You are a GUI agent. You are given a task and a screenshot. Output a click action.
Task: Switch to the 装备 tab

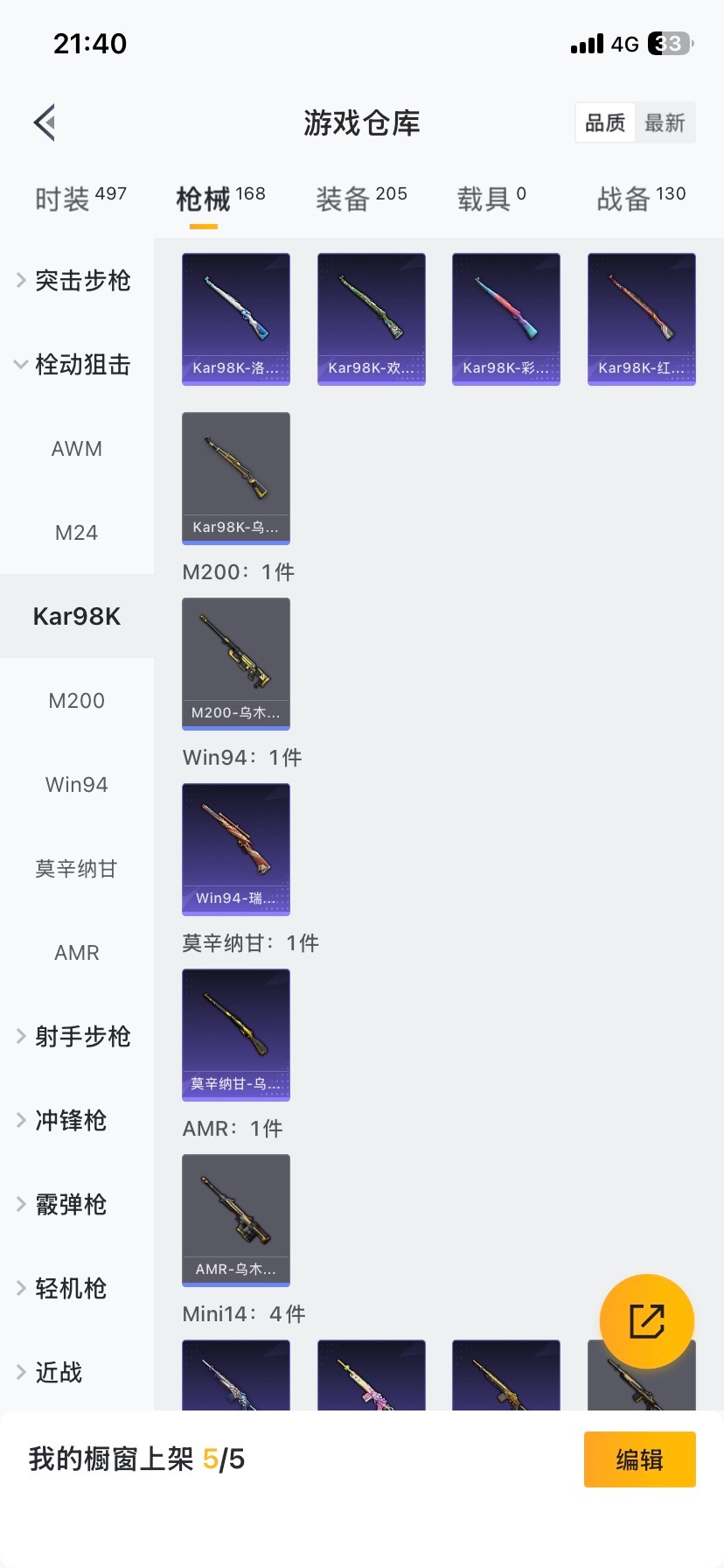coord(361,199)
